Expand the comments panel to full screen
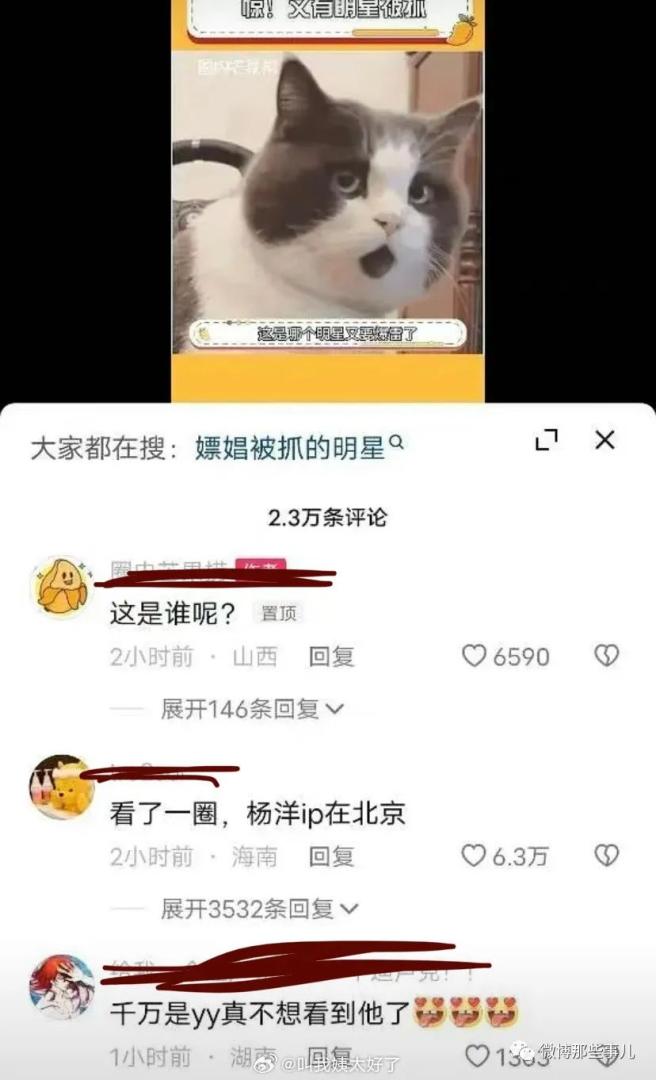Viewport: 656px width, 1080px height. pyautogui.click(x=546, y=440)
